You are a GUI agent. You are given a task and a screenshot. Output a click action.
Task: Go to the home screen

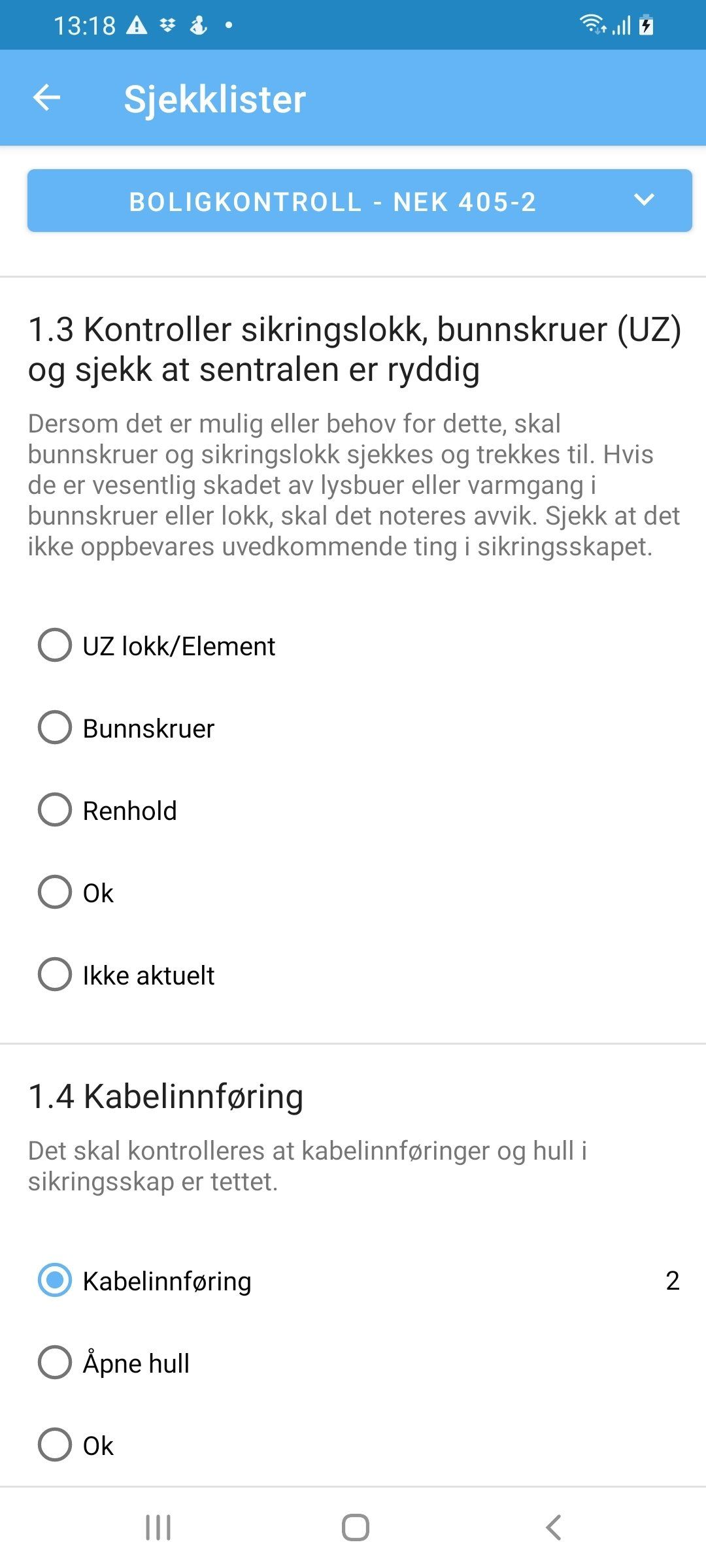pos(356,1527)
